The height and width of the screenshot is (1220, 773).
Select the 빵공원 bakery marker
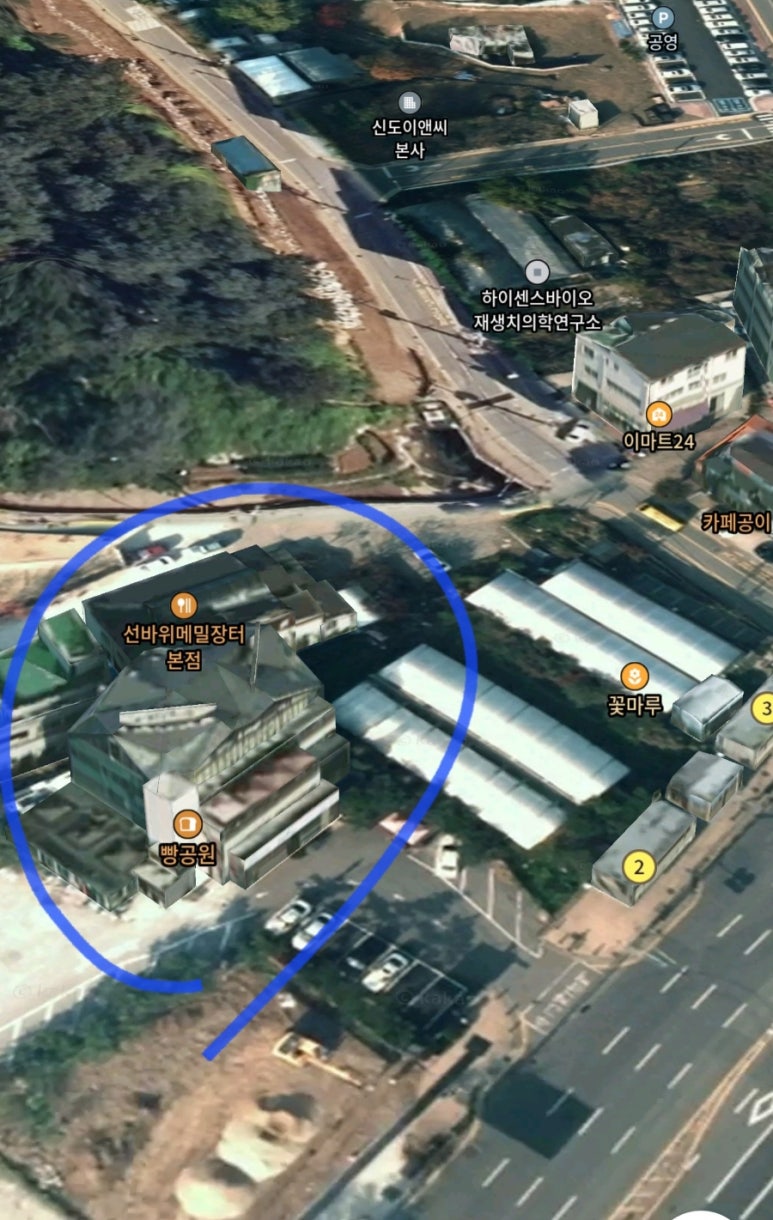click(x=187, y=825)
